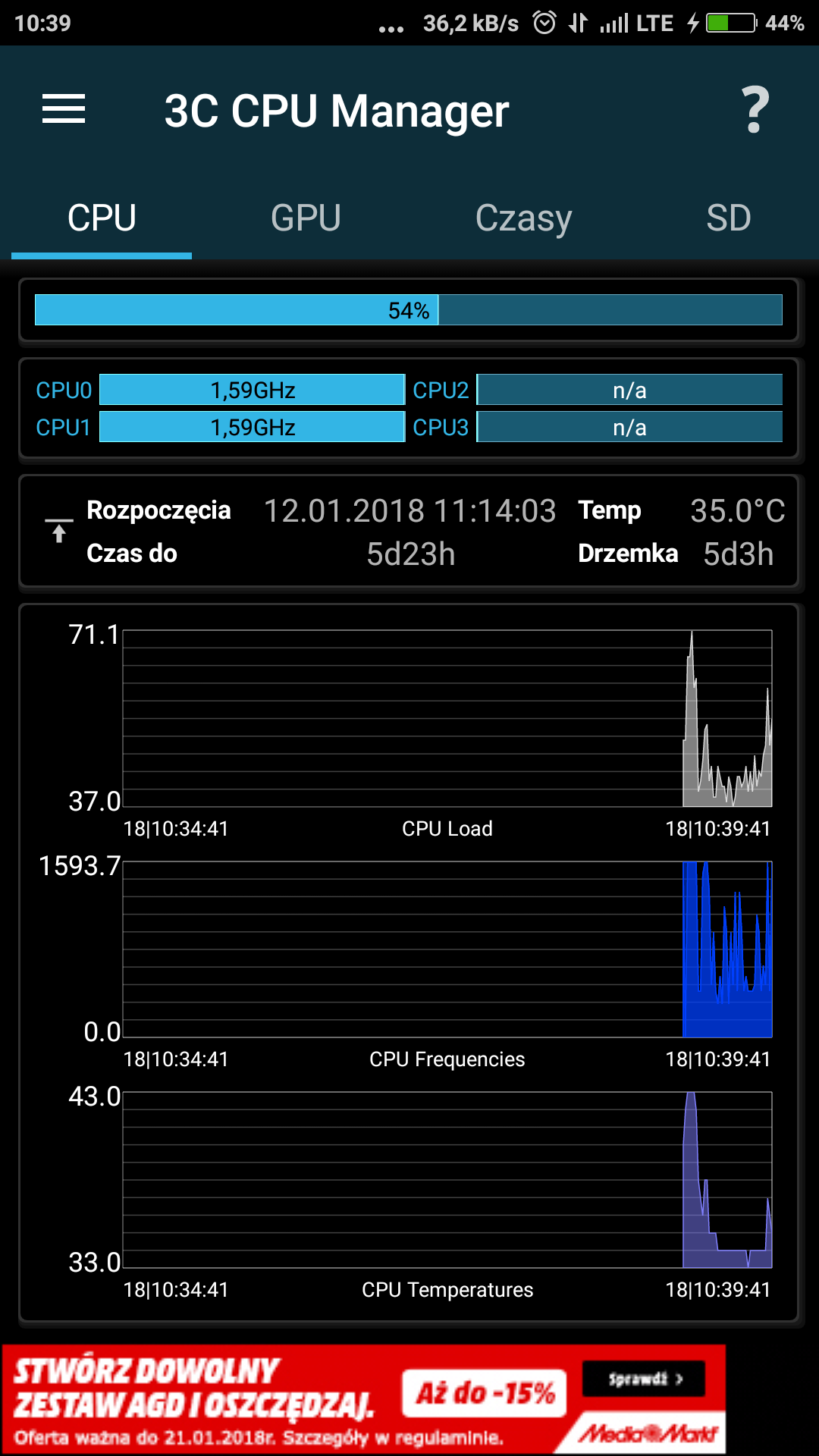The image size is (819, 1456).
Task: Open the help question mark
Action: (x=755, y=111)
